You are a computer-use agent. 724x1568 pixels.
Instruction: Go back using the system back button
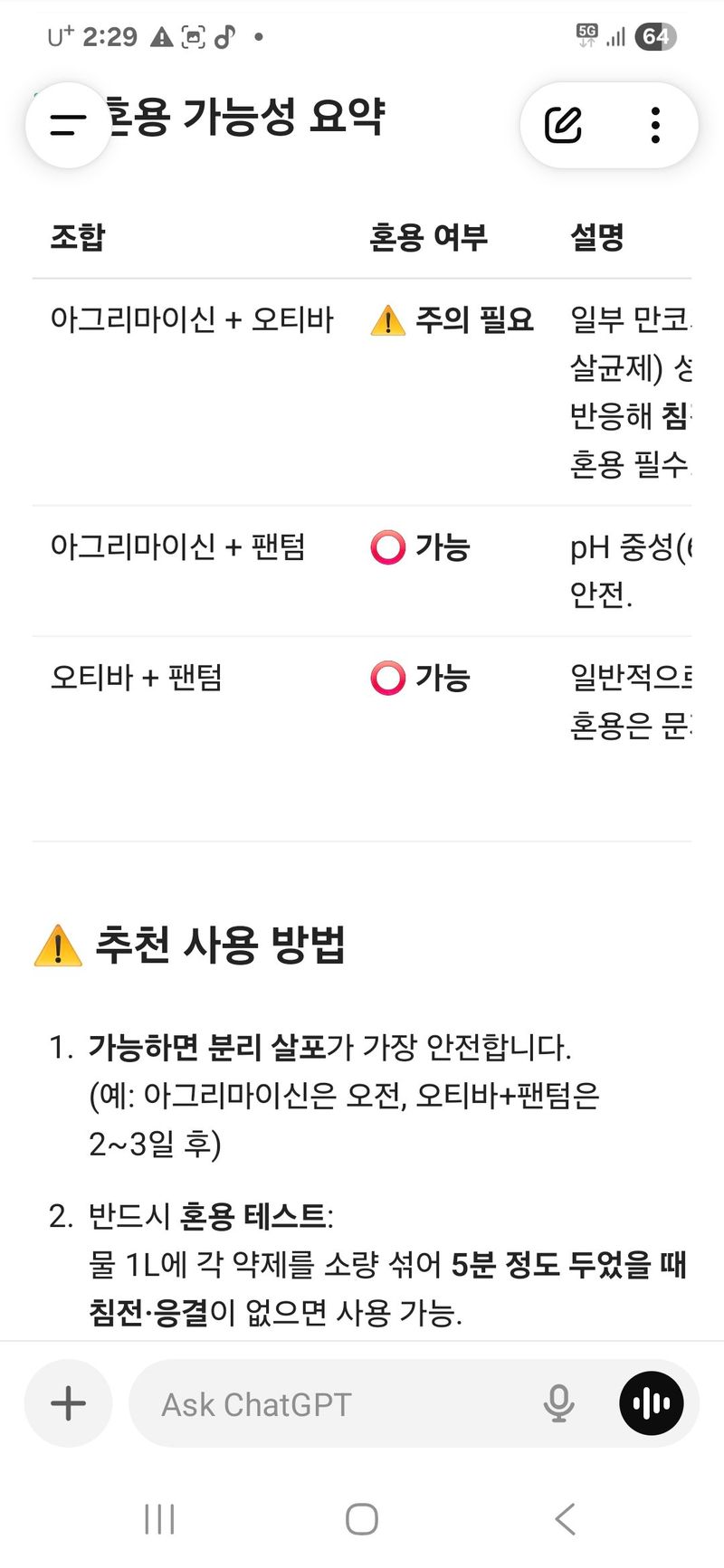565,1519
